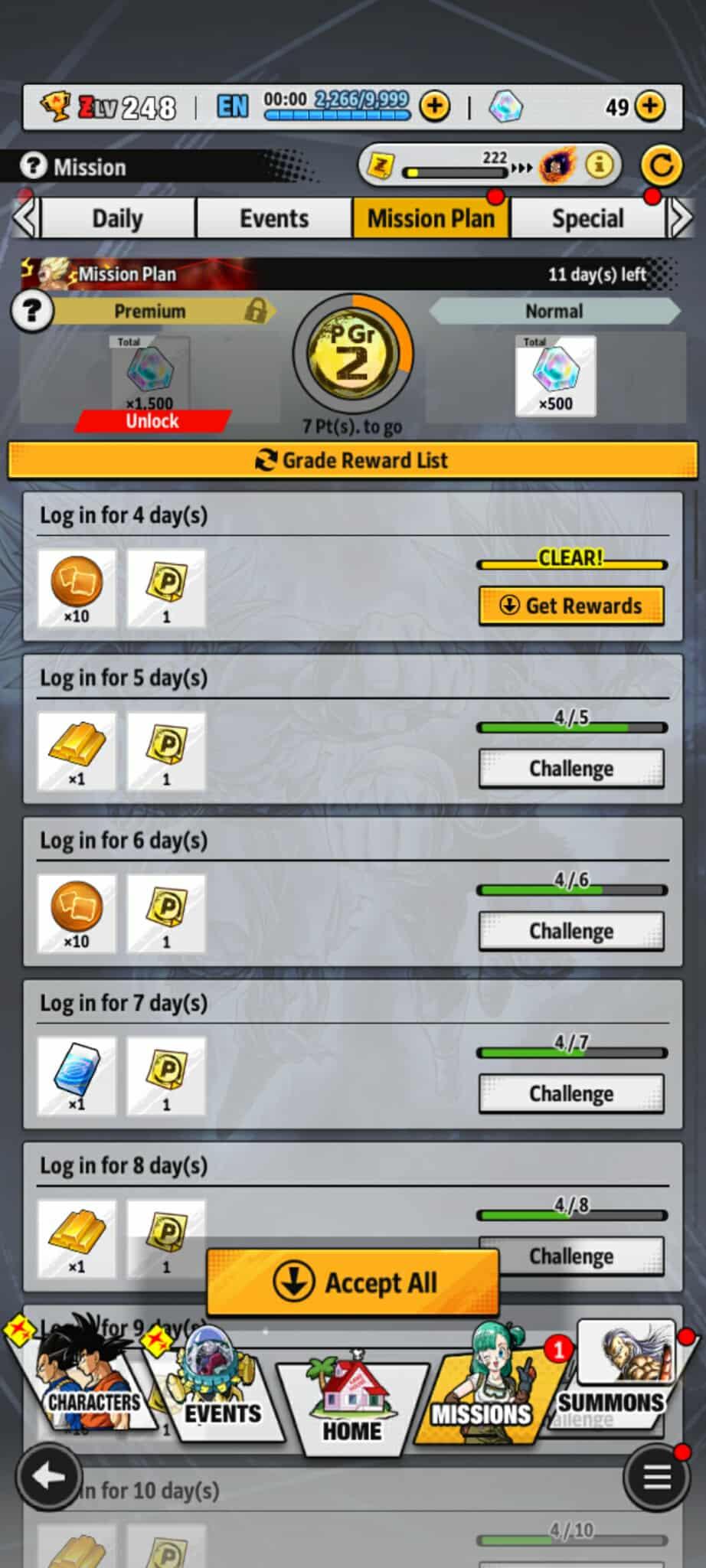Tap the back arrow button

tap(49, 1476)
